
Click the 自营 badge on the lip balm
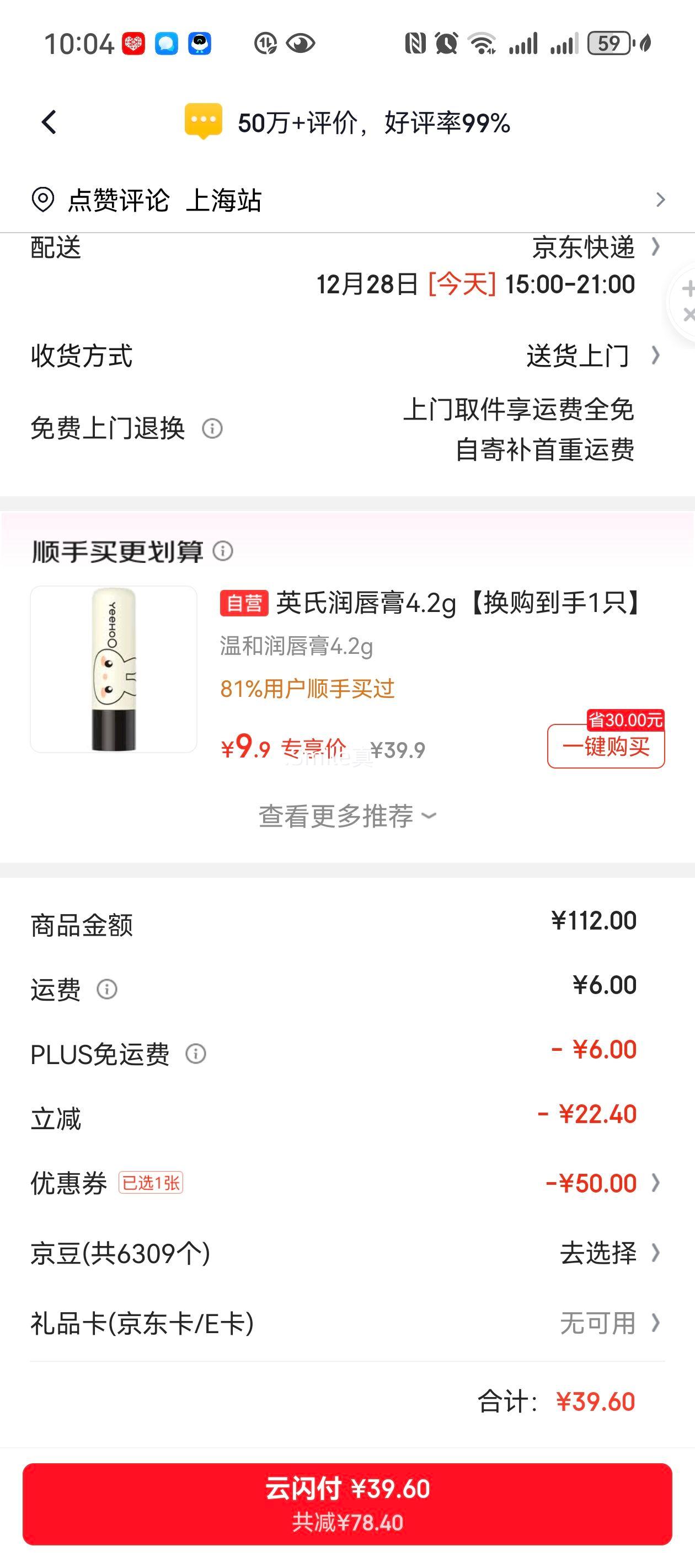click(245, 603)
